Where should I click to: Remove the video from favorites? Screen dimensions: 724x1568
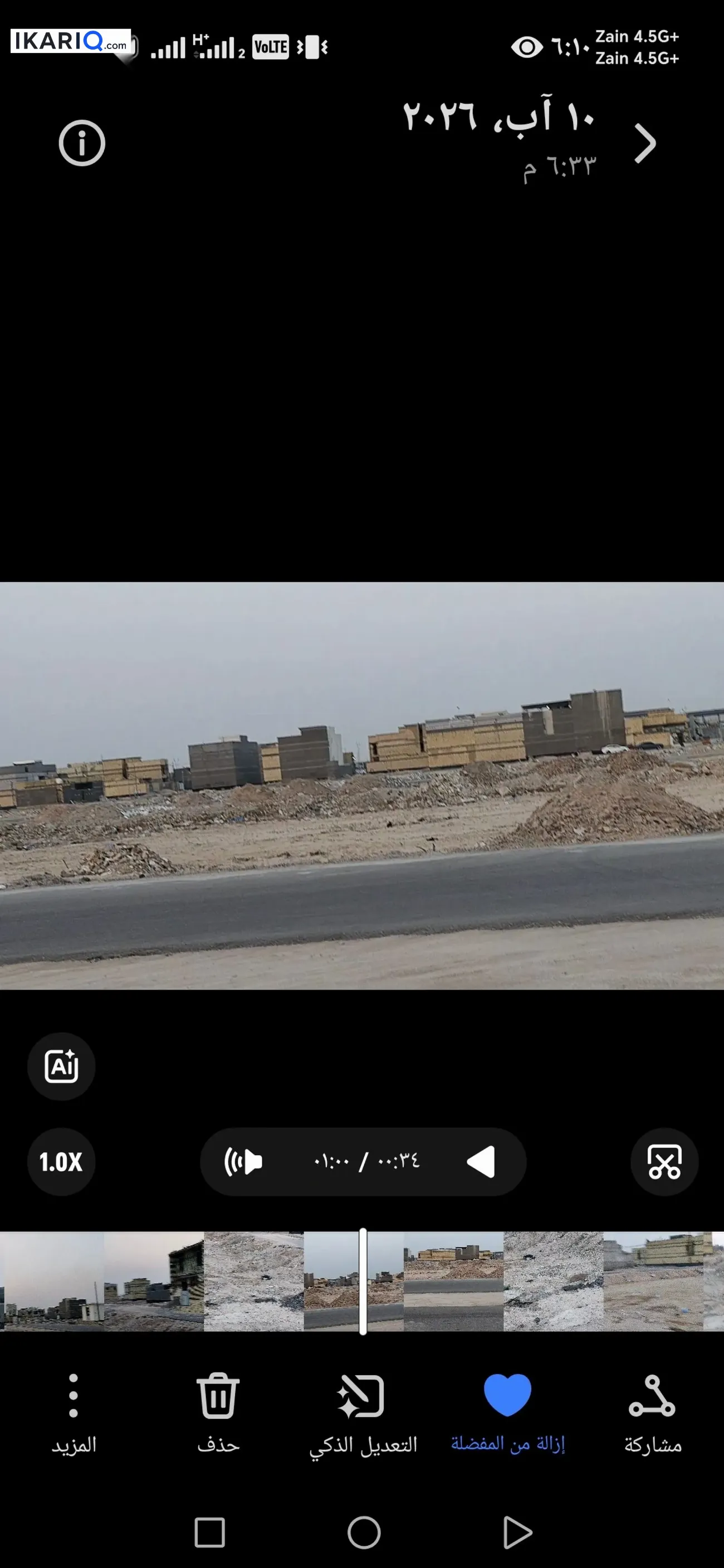[508, 1412]
